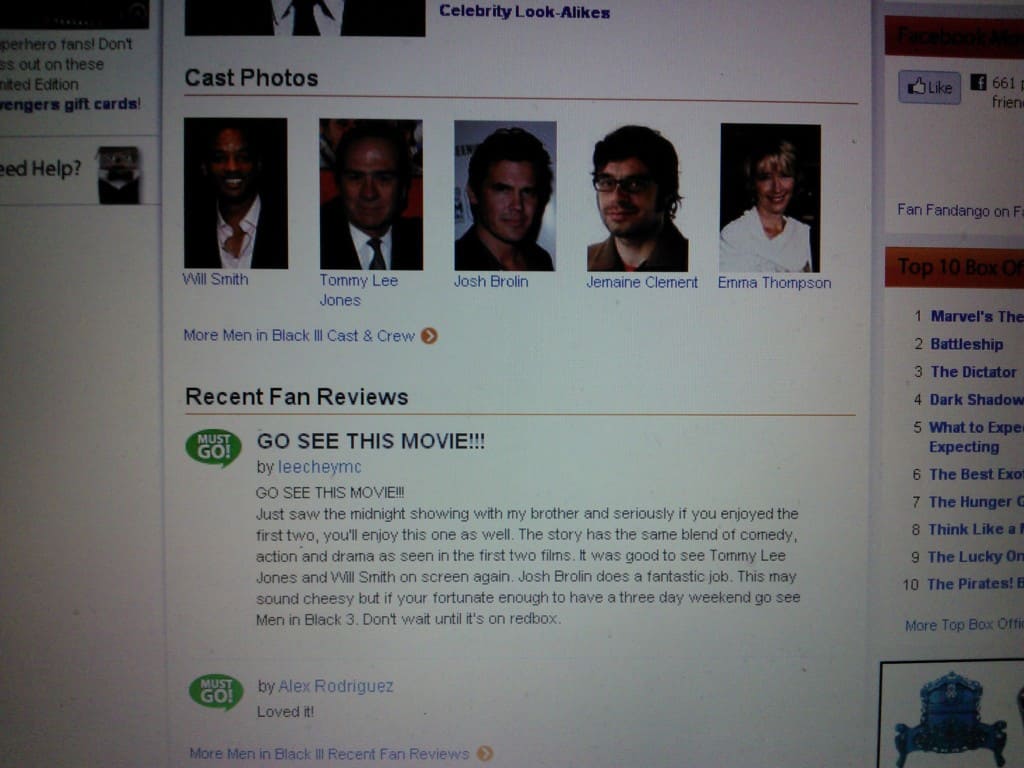The width and height of the screenshot is (1024, 768).
Task: Open the Jemaine Clement name link
Action: tap(642, 282)
